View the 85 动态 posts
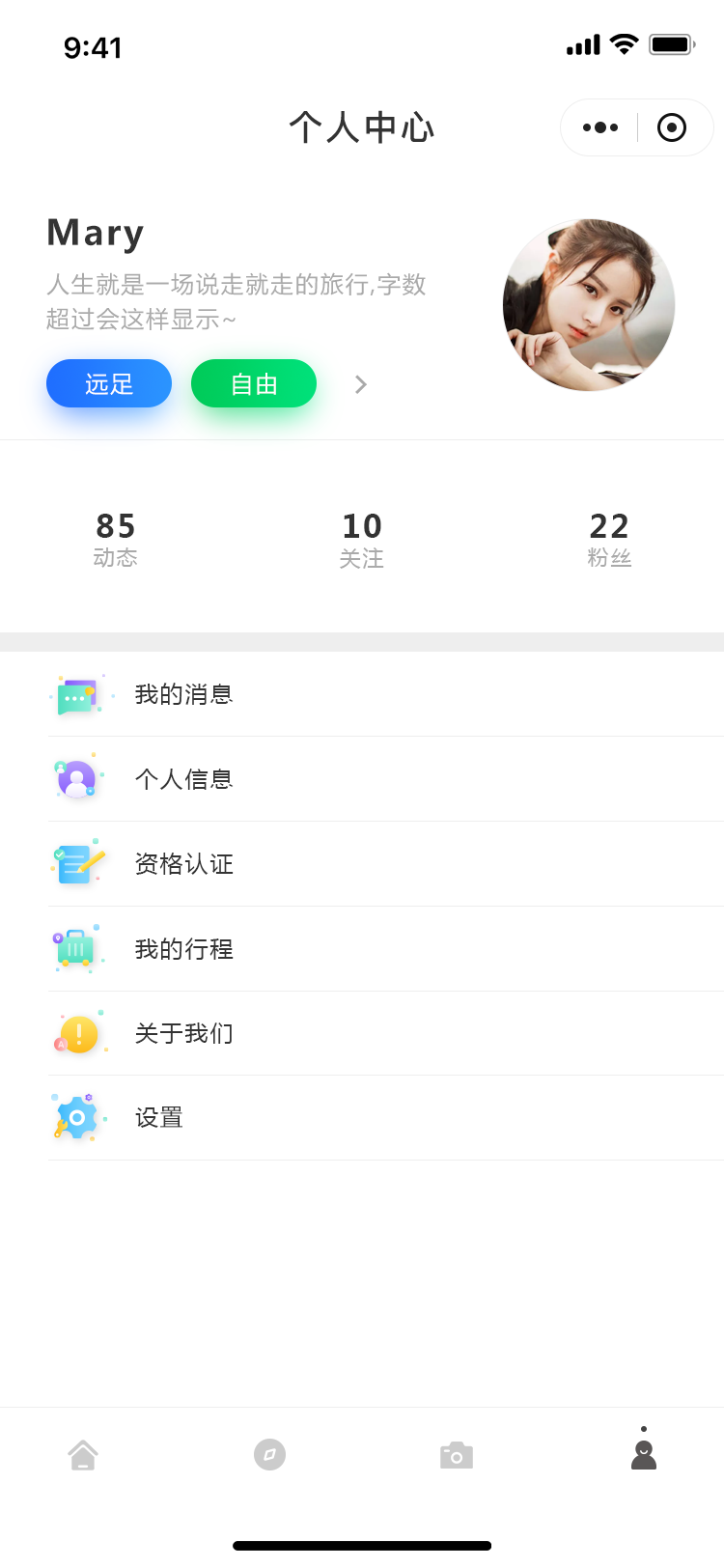 (116, 539)
